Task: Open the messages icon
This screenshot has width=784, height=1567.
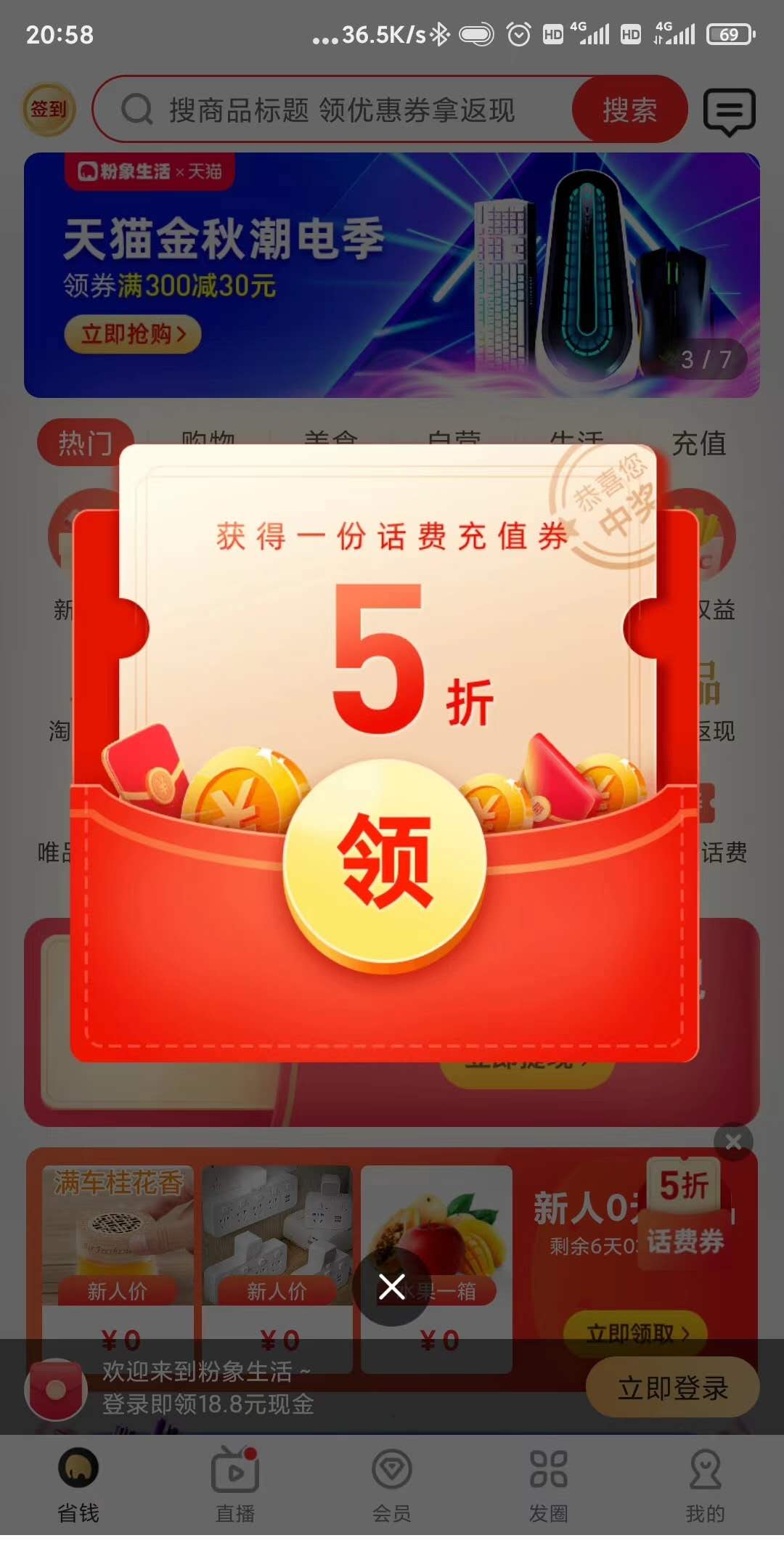Action: click(x=729, y=112)
